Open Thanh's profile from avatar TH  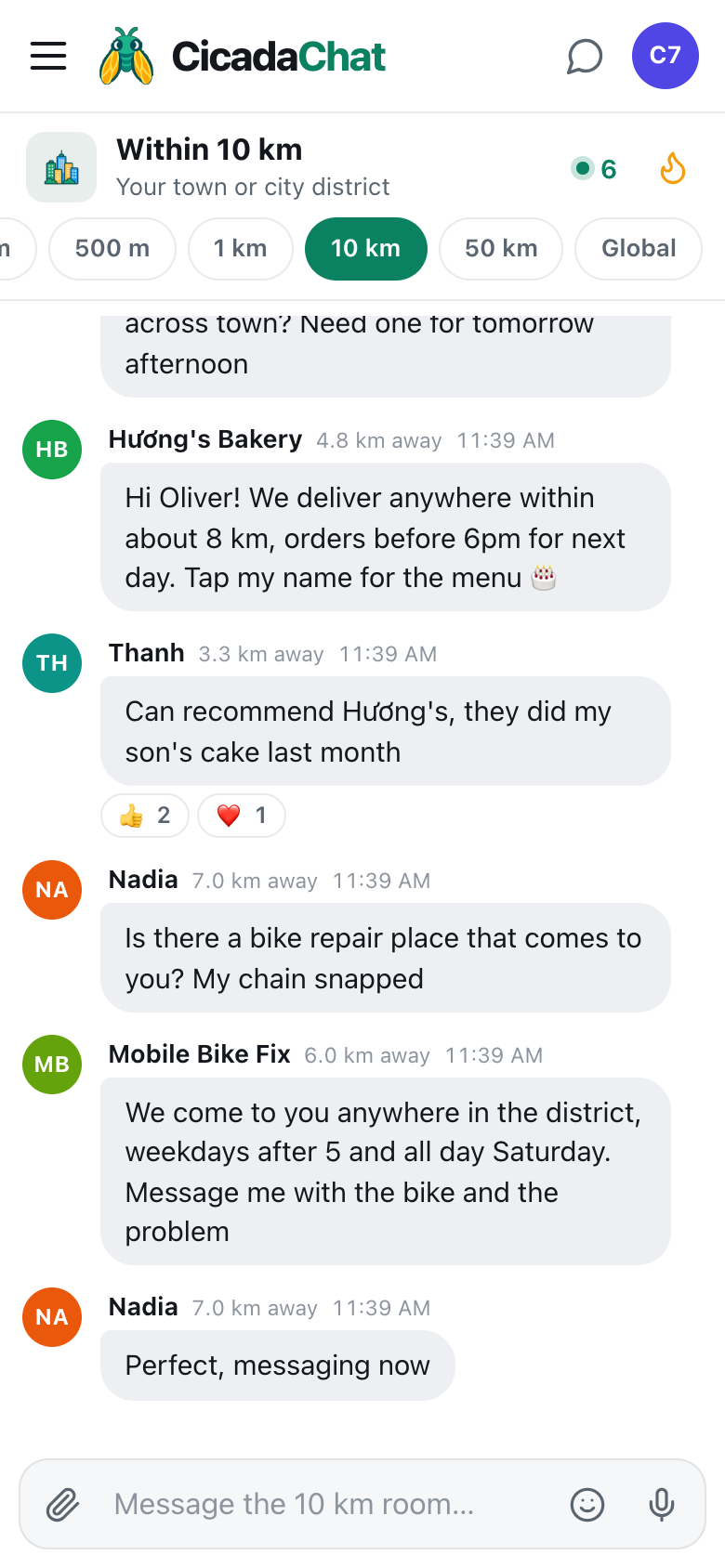click(x=52, y=663)
